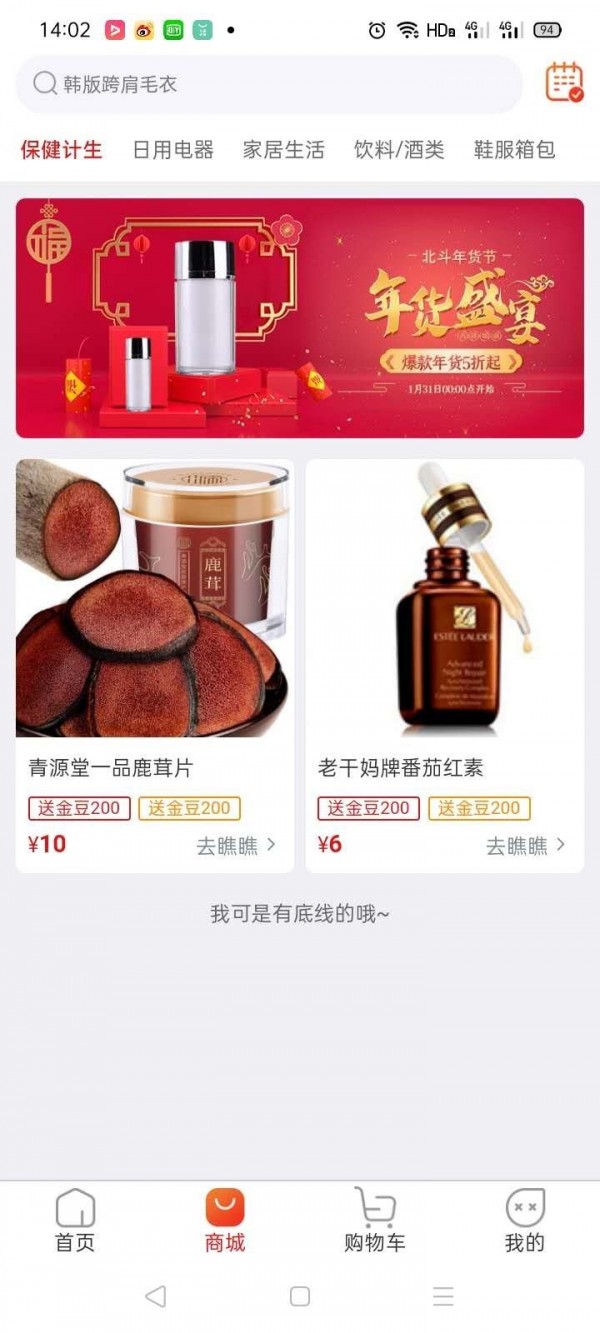Go to the 首页 tab
The image size is (600, 1333).
(x=75, y=1221)
